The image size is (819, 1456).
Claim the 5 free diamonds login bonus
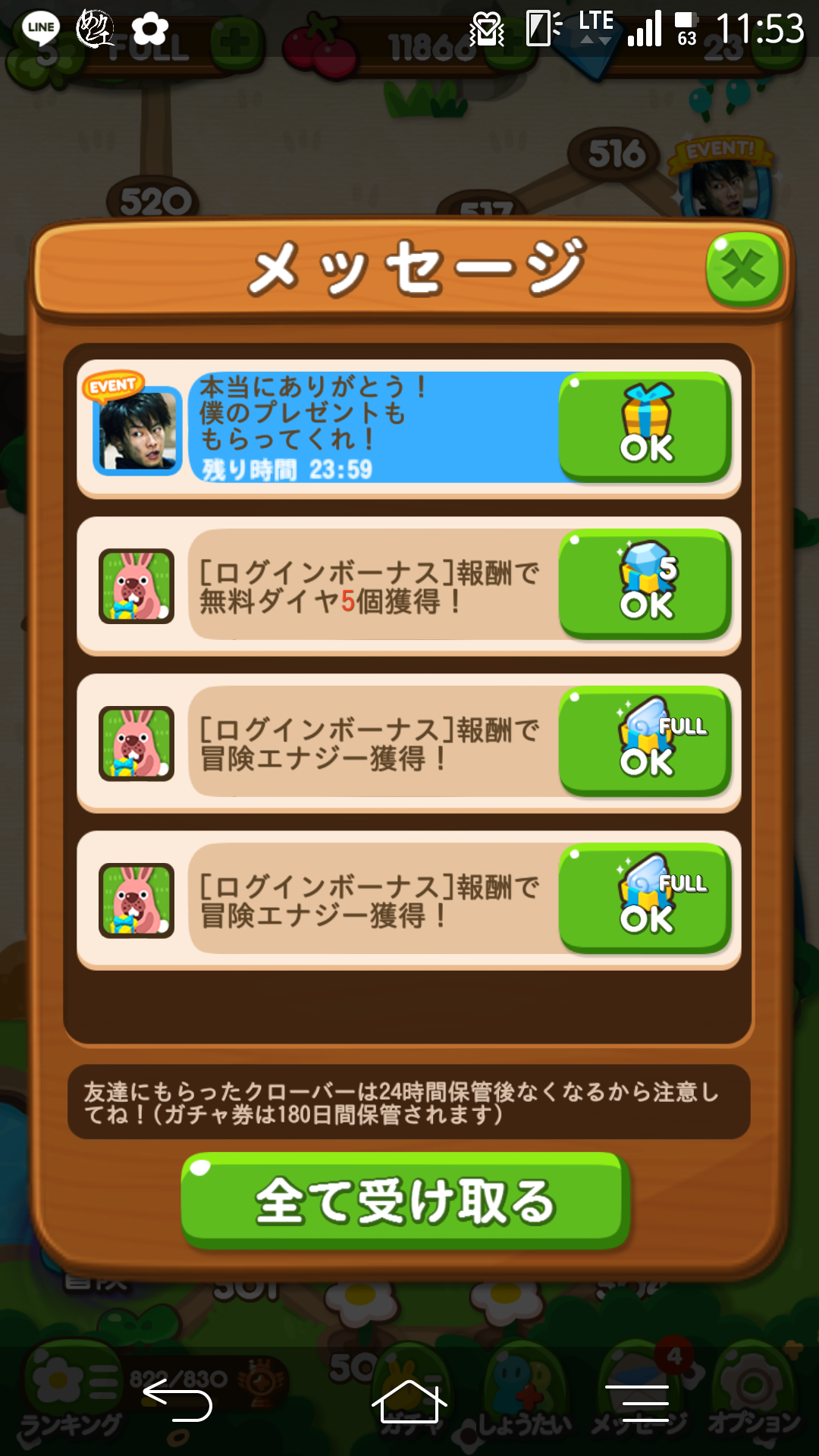click(x=645, y=584)
